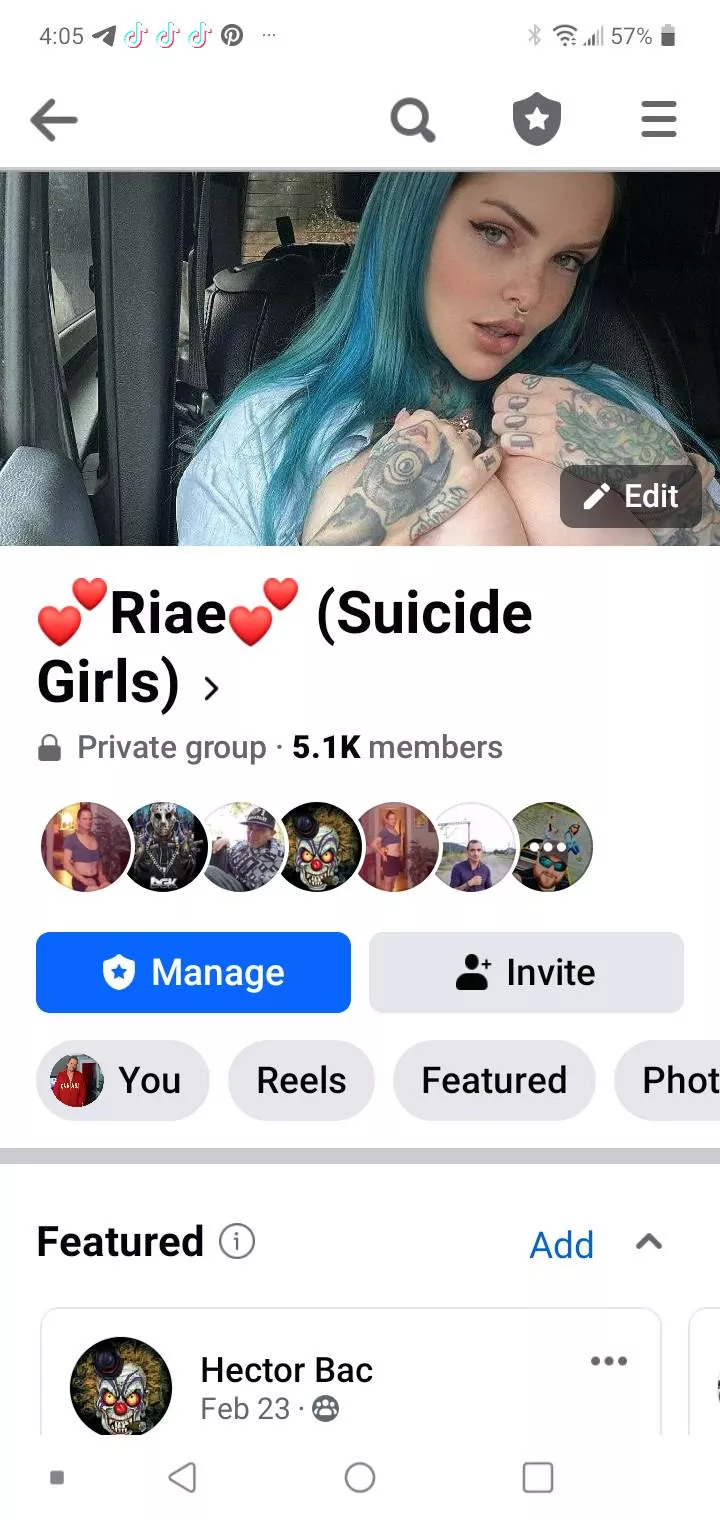Tap the clown avatar in the member row

tap(318, 847)
